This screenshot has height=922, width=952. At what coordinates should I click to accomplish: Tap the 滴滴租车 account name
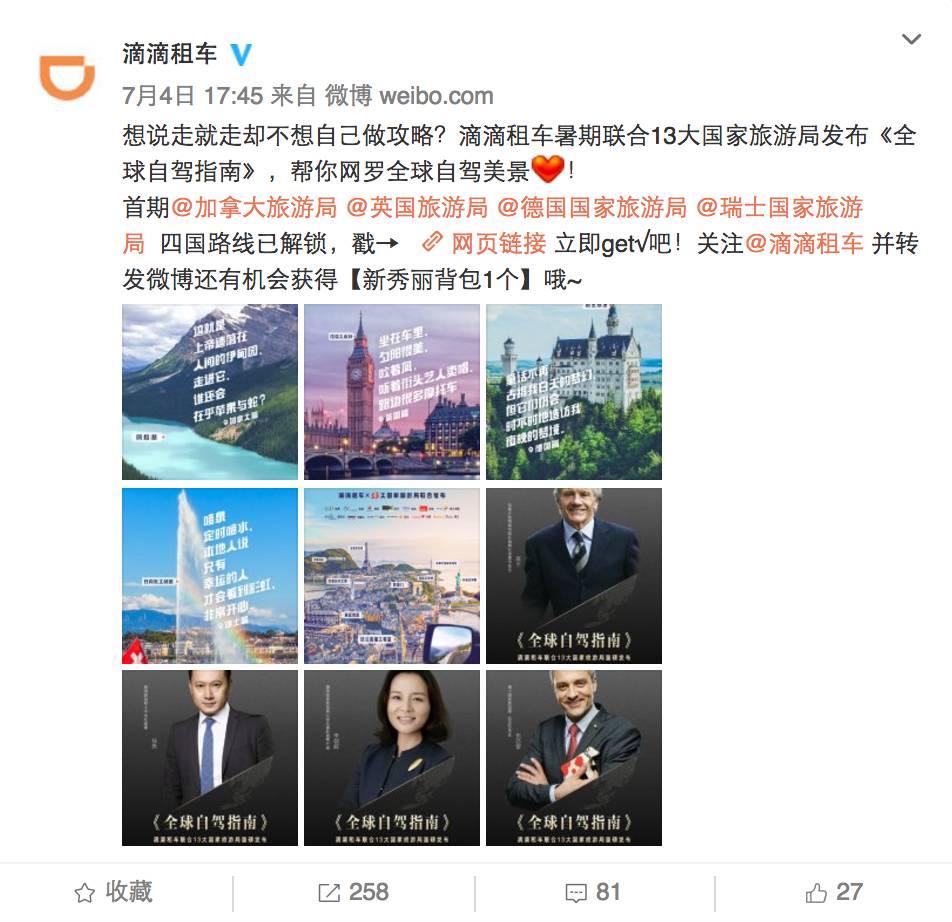tap(169, 53)
